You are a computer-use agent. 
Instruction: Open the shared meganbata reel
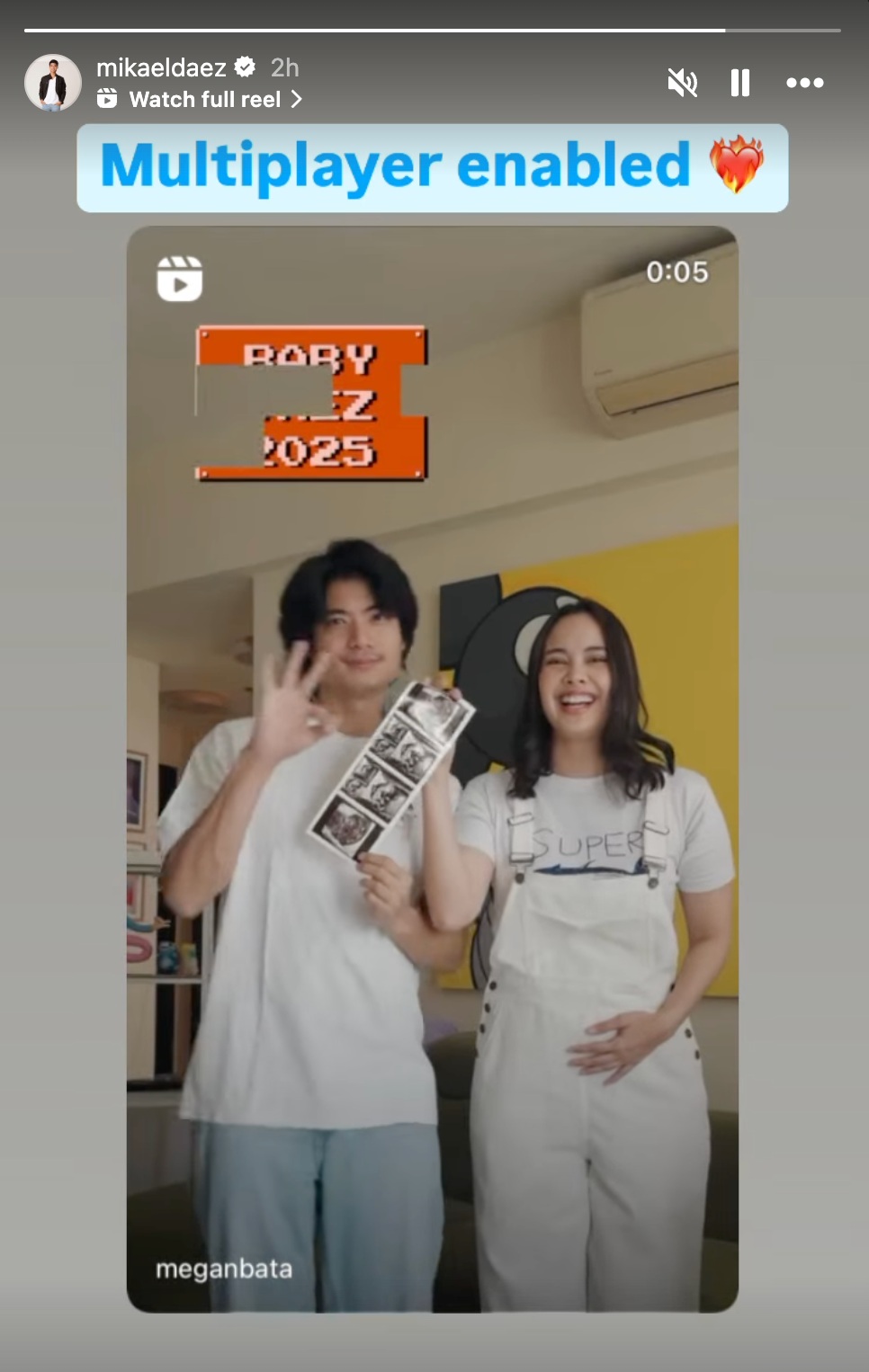(x=432, y=769)
